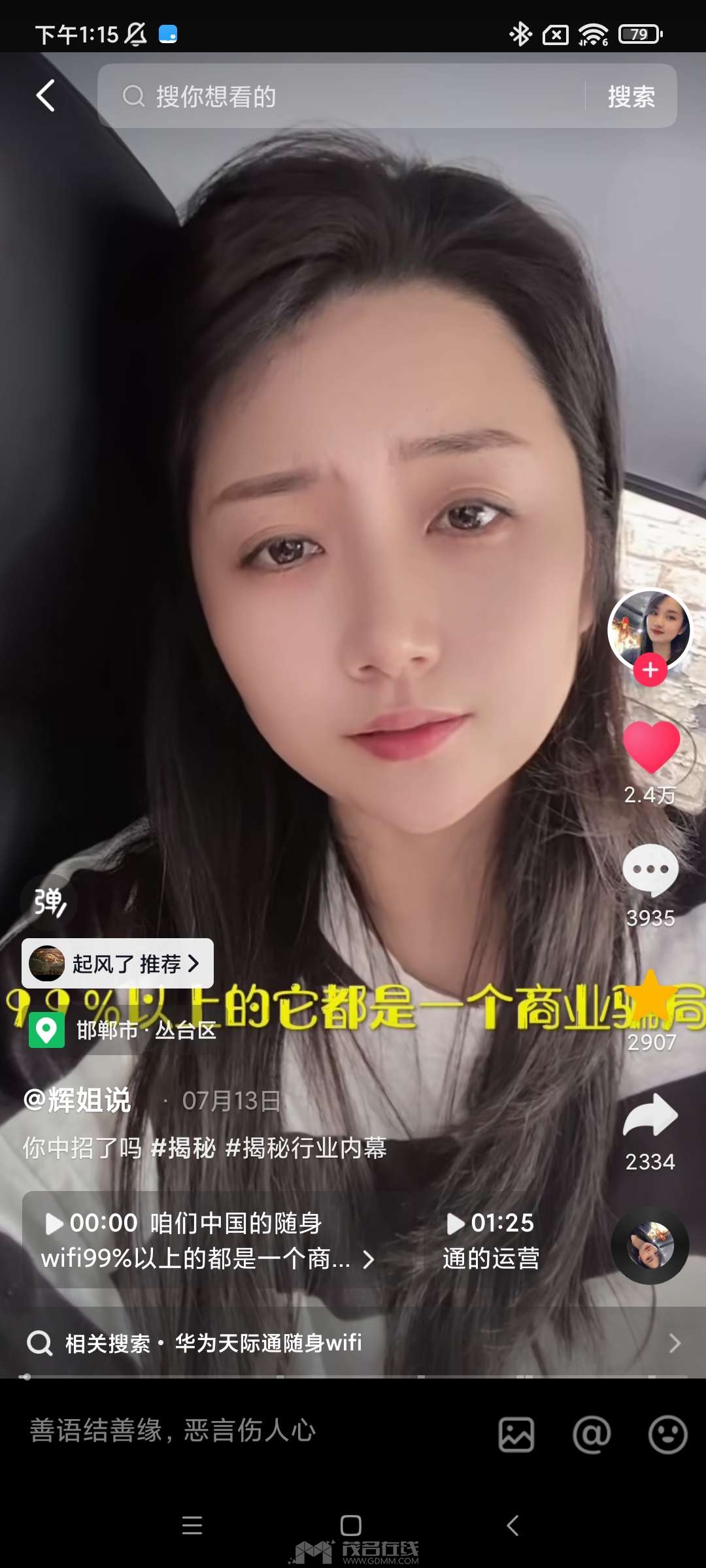Viewport: 706px width, 1568px height.
Task: Open the '起风了 推荐' chip
Action: tap(118, 964)
